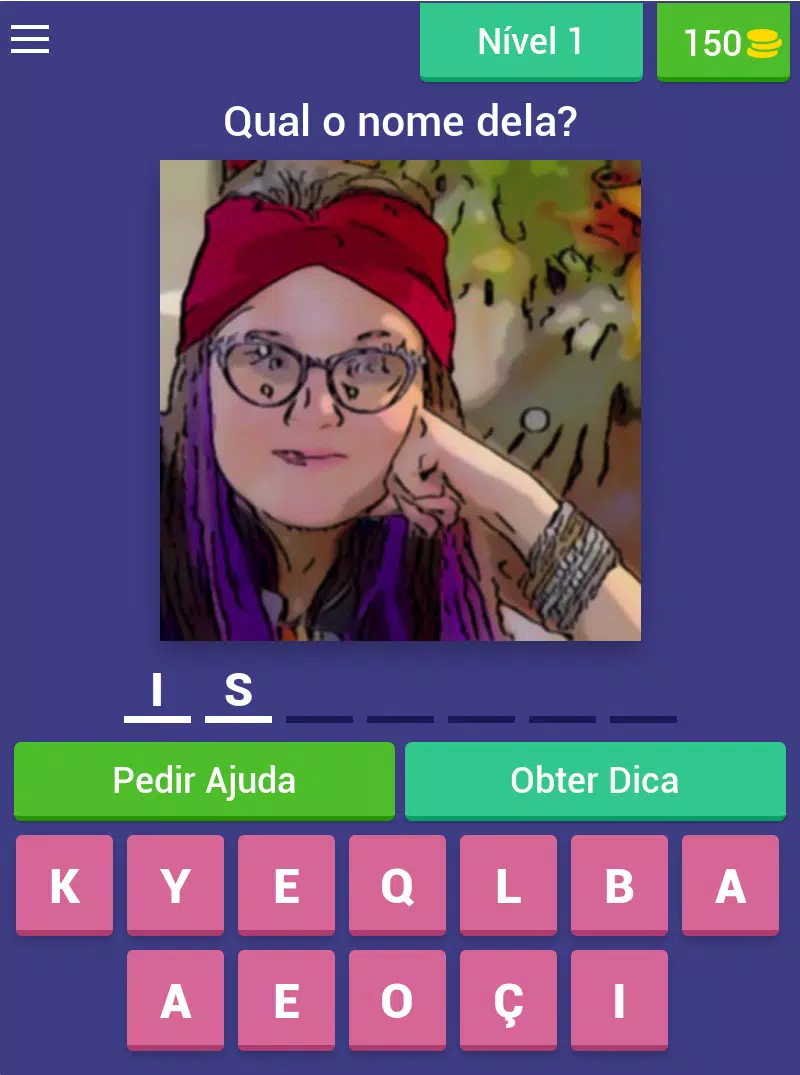Tap the letter L tile
Screen dimensions: 800x1075
click(x=508, y=886)
